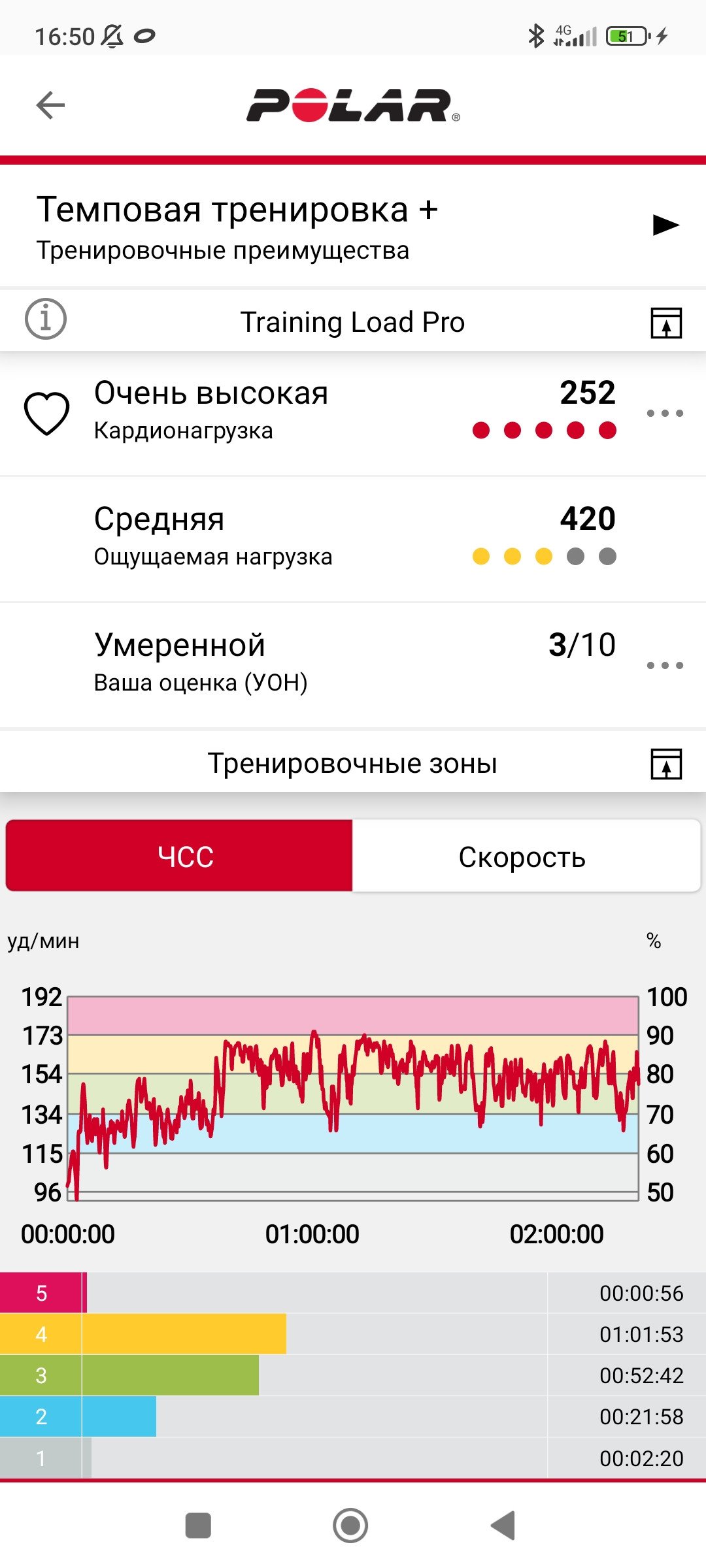Open Темповая тренировка + training benefits details
The height and width of the screenshot is (1568, 706).
click(353, 226)
